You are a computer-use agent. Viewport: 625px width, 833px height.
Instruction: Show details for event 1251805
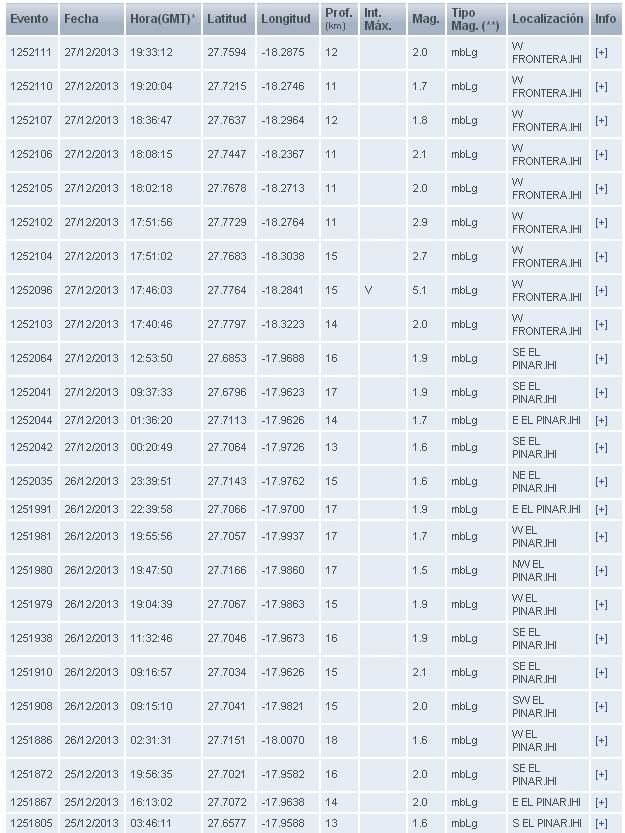pos(601,823)
